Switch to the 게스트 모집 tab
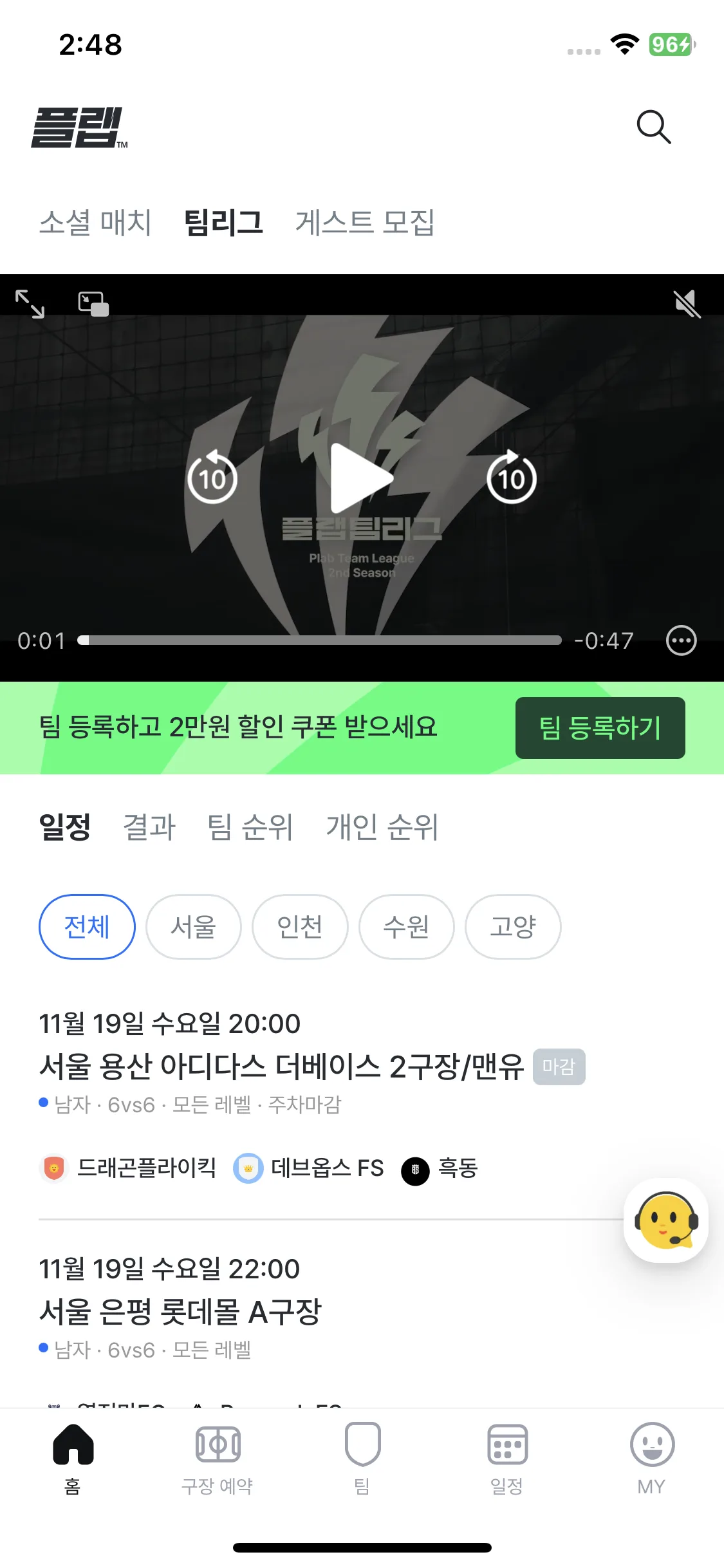 pyautogui.click(x=365, y=223)
